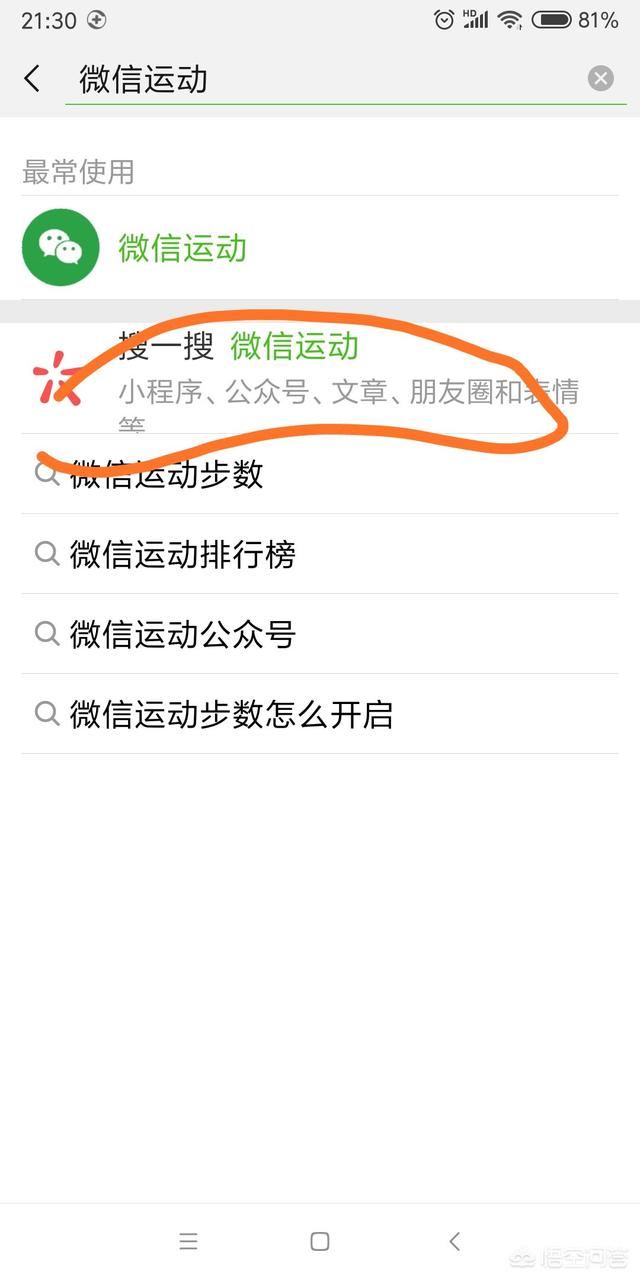Select the suggestion 微信运动步数
This screenshot has width=640, height=1280.
pyautogui.click(x=320, y=474)
